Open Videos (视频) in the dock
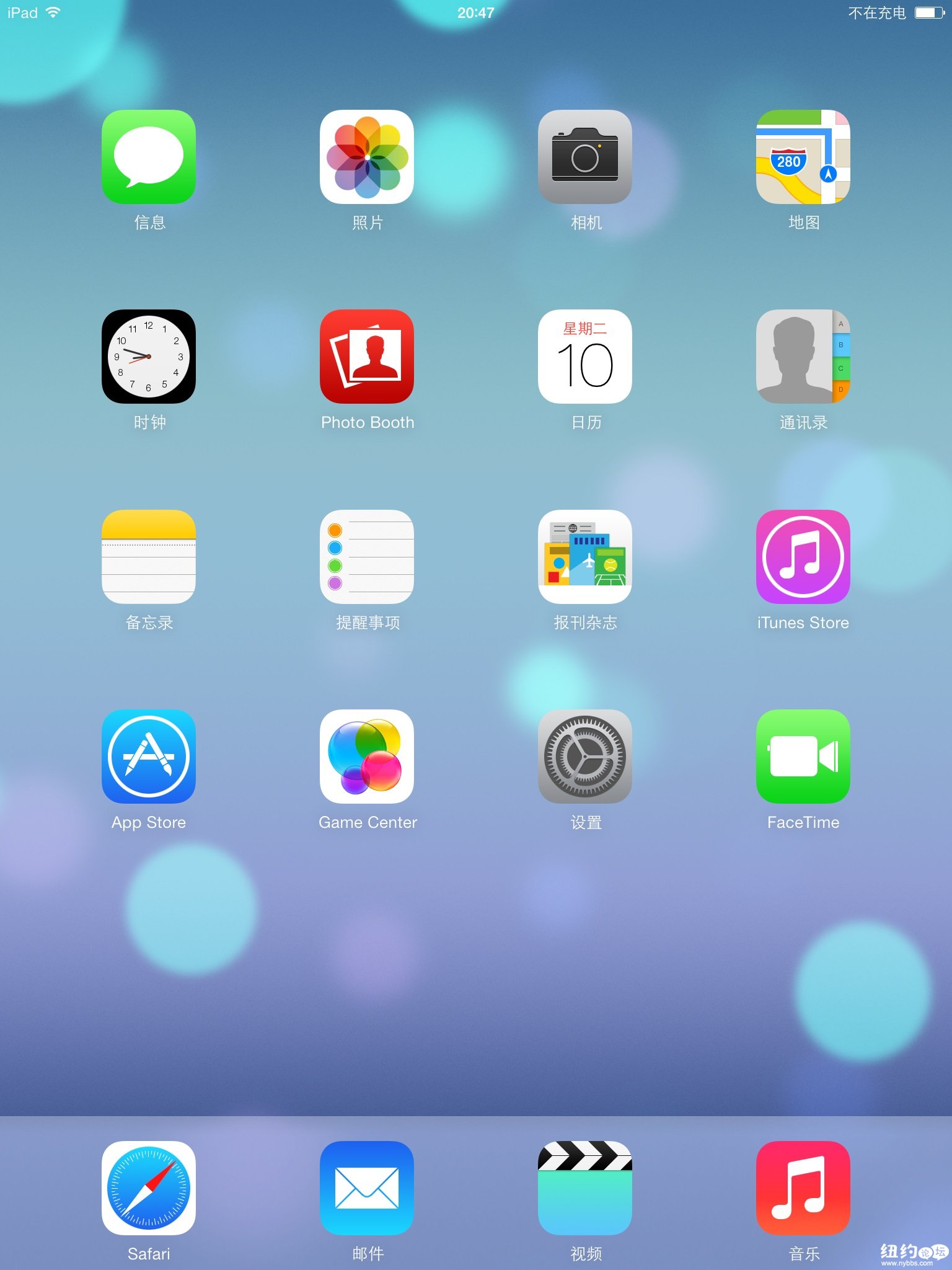Image resolution: width=952 pixels, height=1270 pixels. 585,1188
